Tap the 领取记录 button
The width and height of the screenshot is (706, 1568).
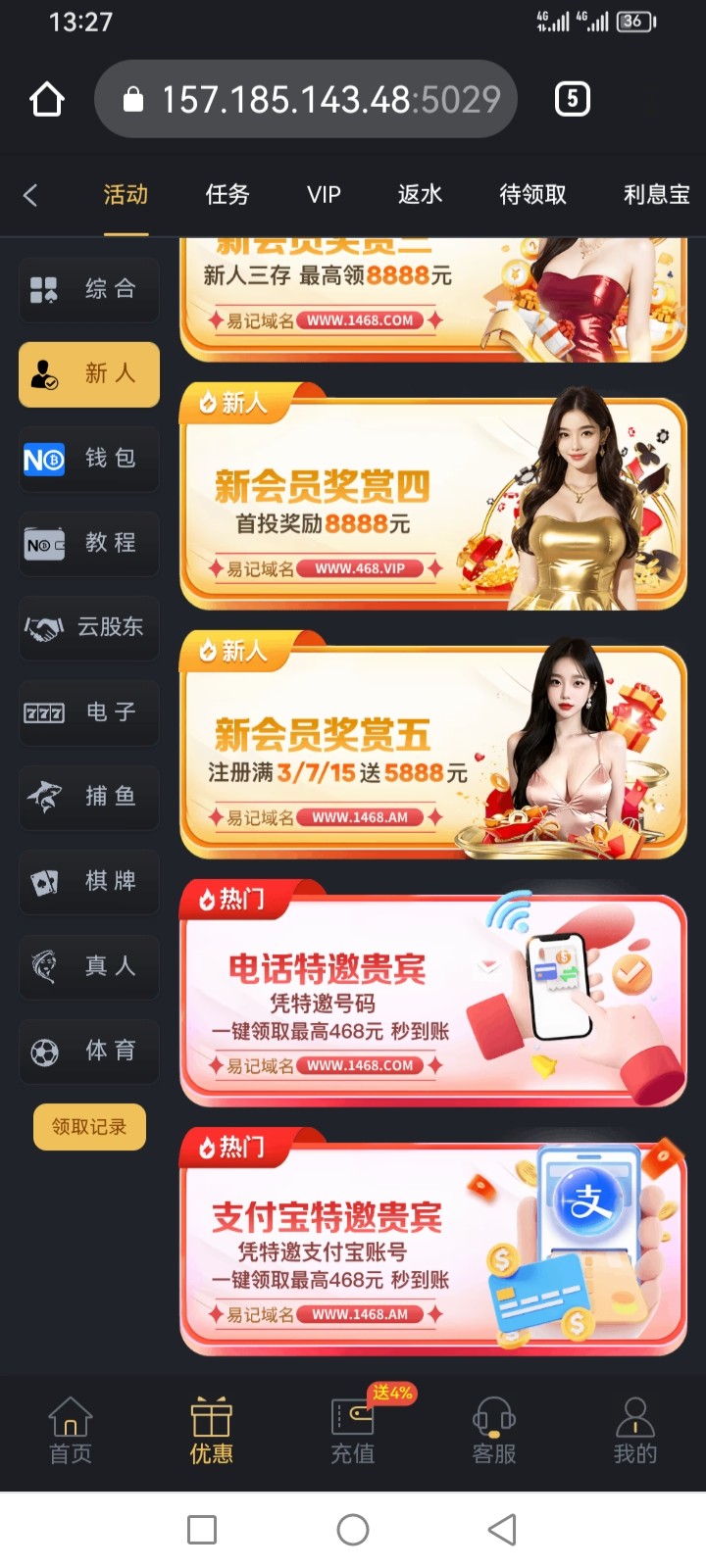(89, 1127)
